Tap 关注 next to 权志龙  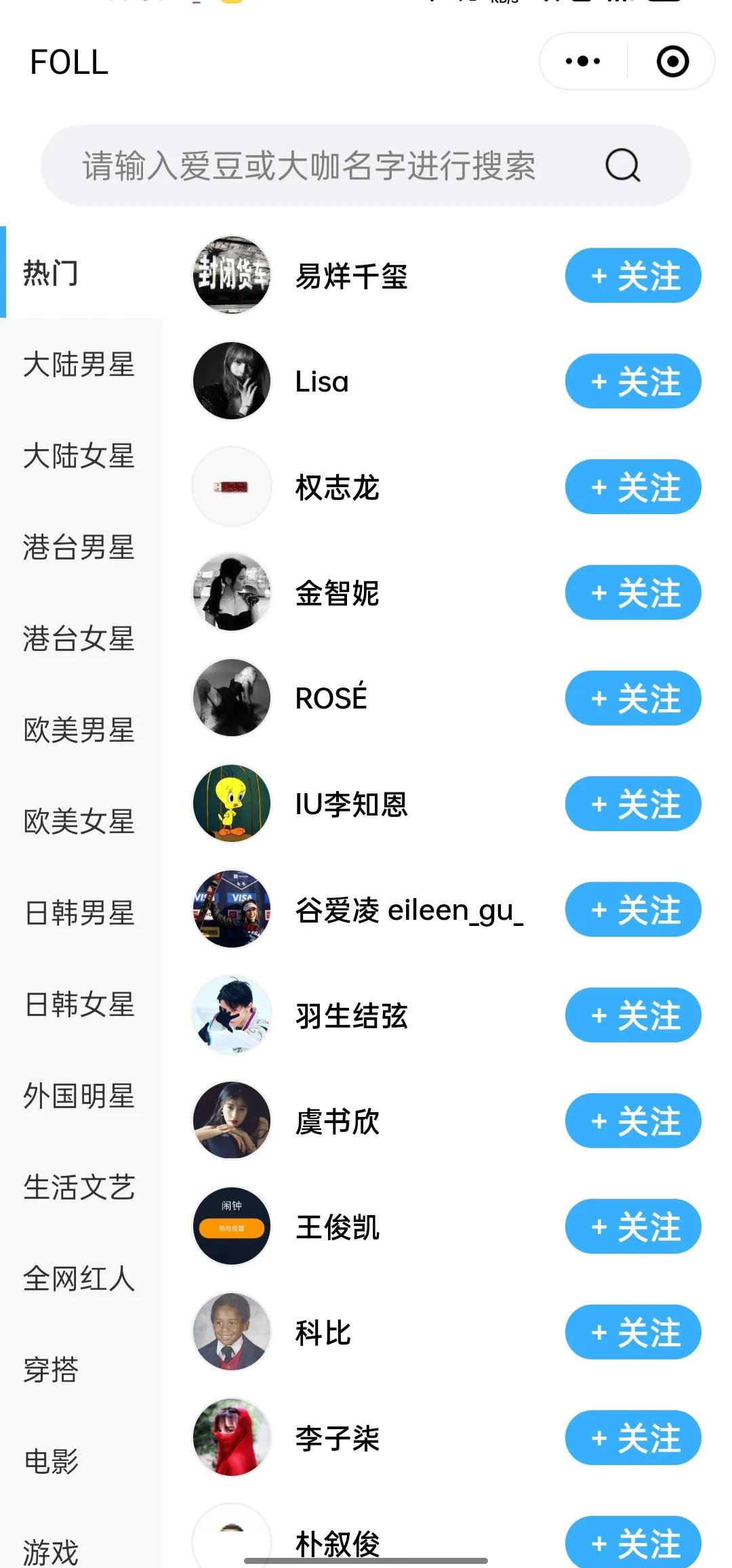pyautogui.click(x=633, y=487)
